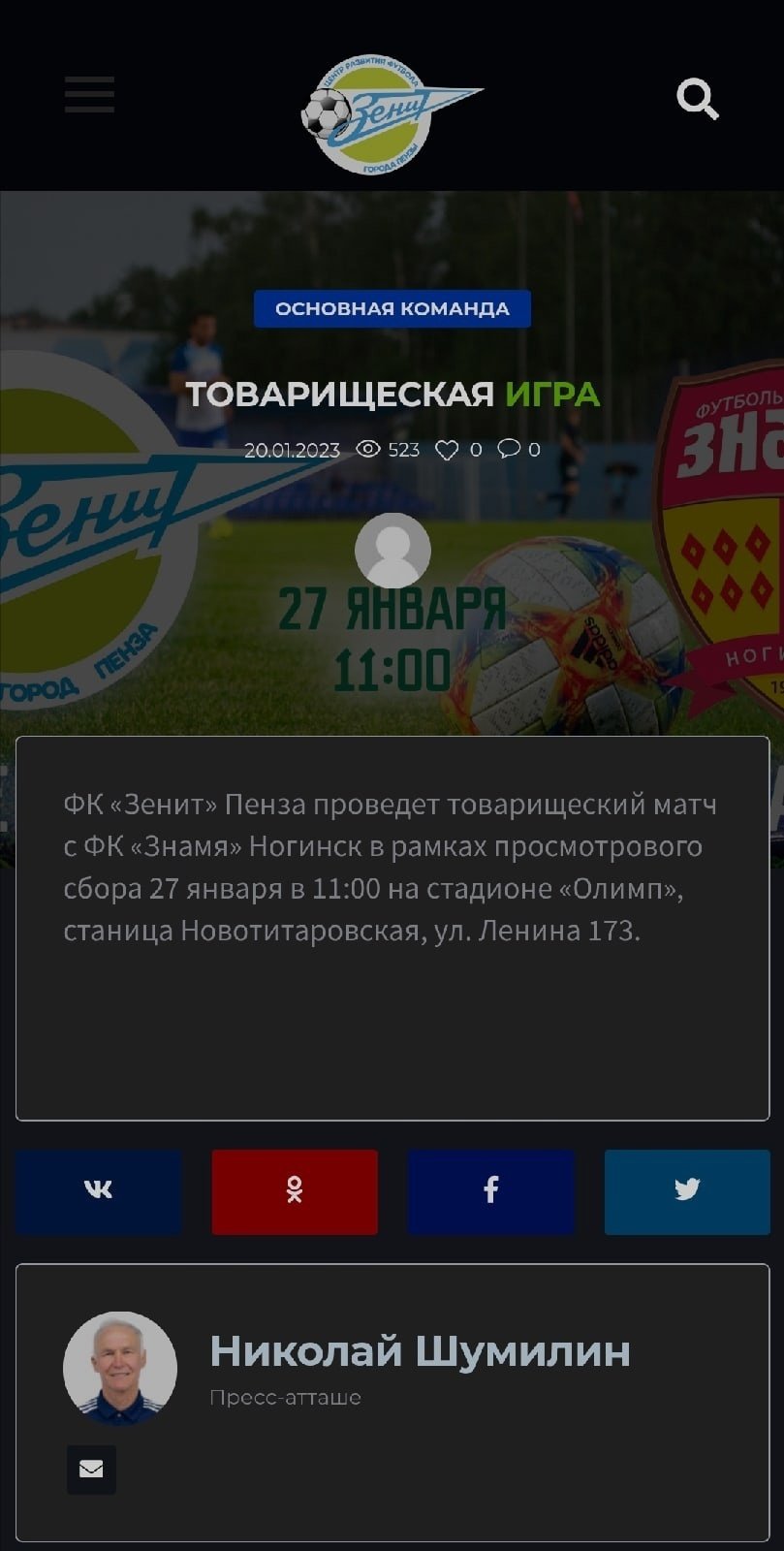Email Николай Шумилин via envelope icon
This screenshot has width=784, height=1551.
[91, 1470]
